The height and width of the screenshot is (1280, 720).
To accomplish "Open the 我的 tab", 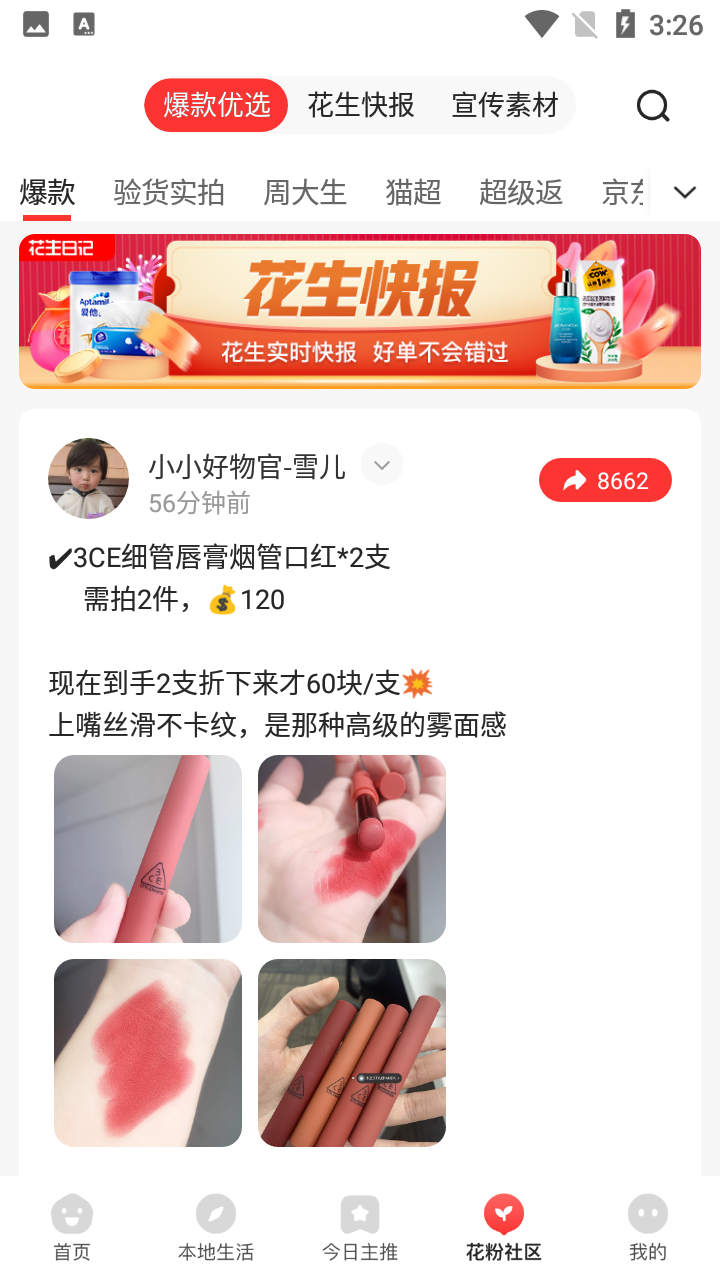I will (648, 1229).
